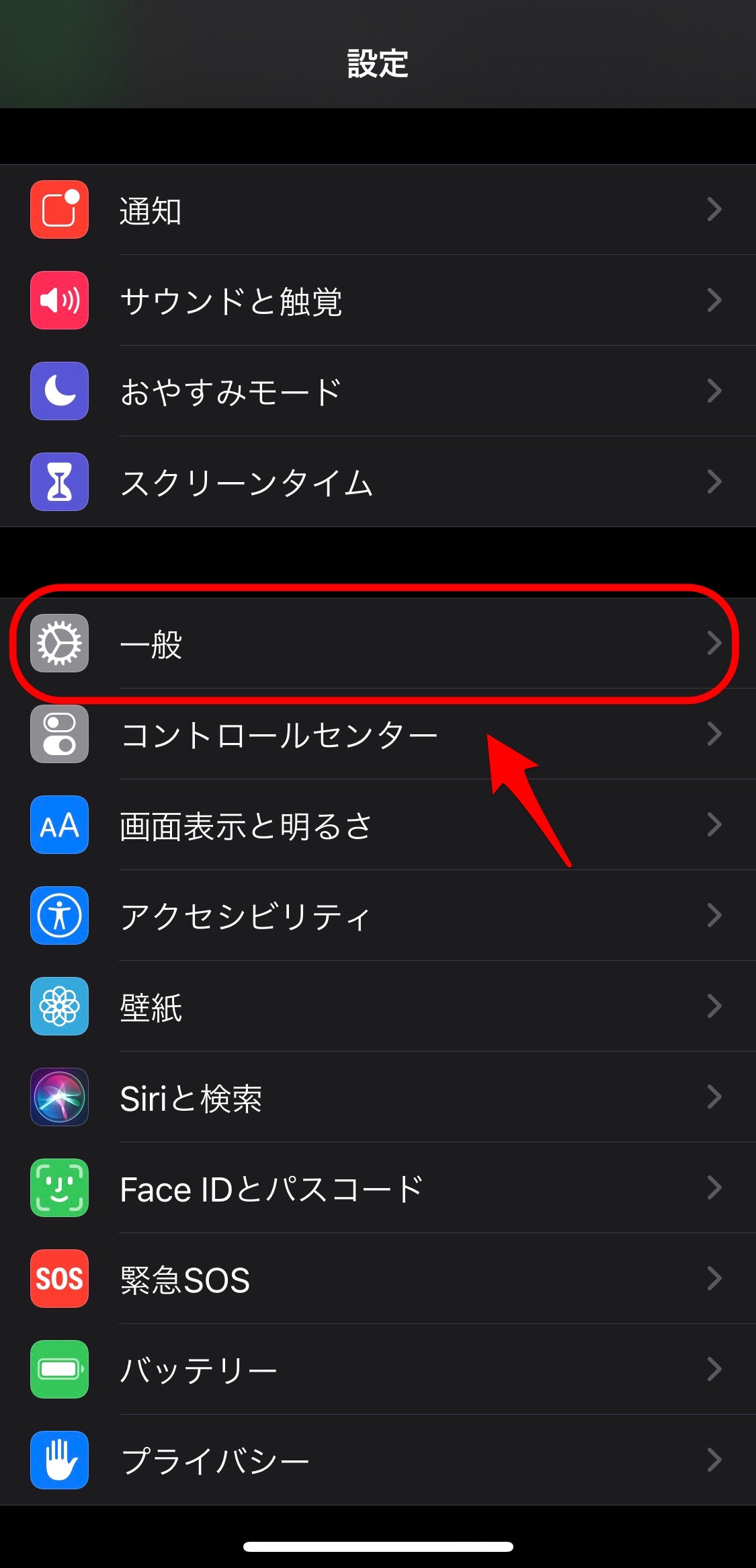Image resolution: width=756 pixels, height=1568 pixels.
Task: Tap the Sounds & Haptics (サウンドと触覚) speaker icon
Action: [x=59, y=302]
